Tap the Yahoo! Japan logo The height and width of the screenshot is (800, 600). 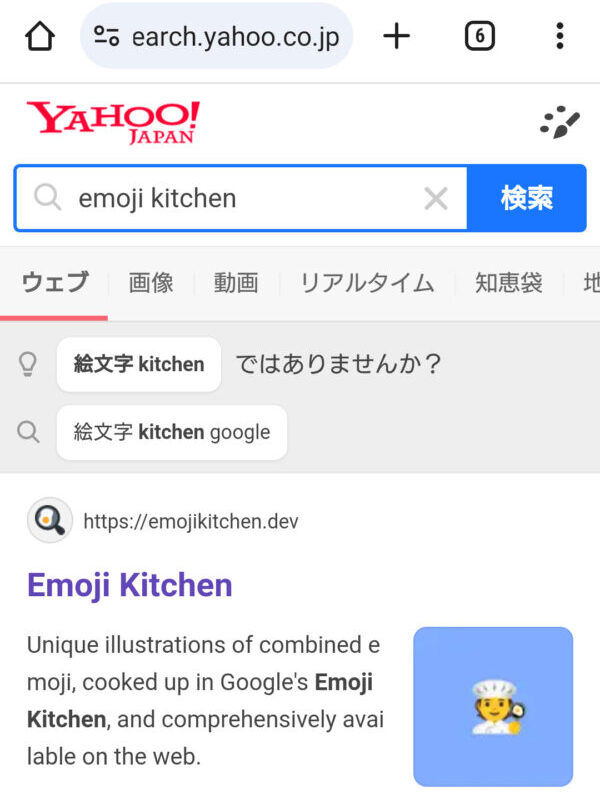coord(113,122)
